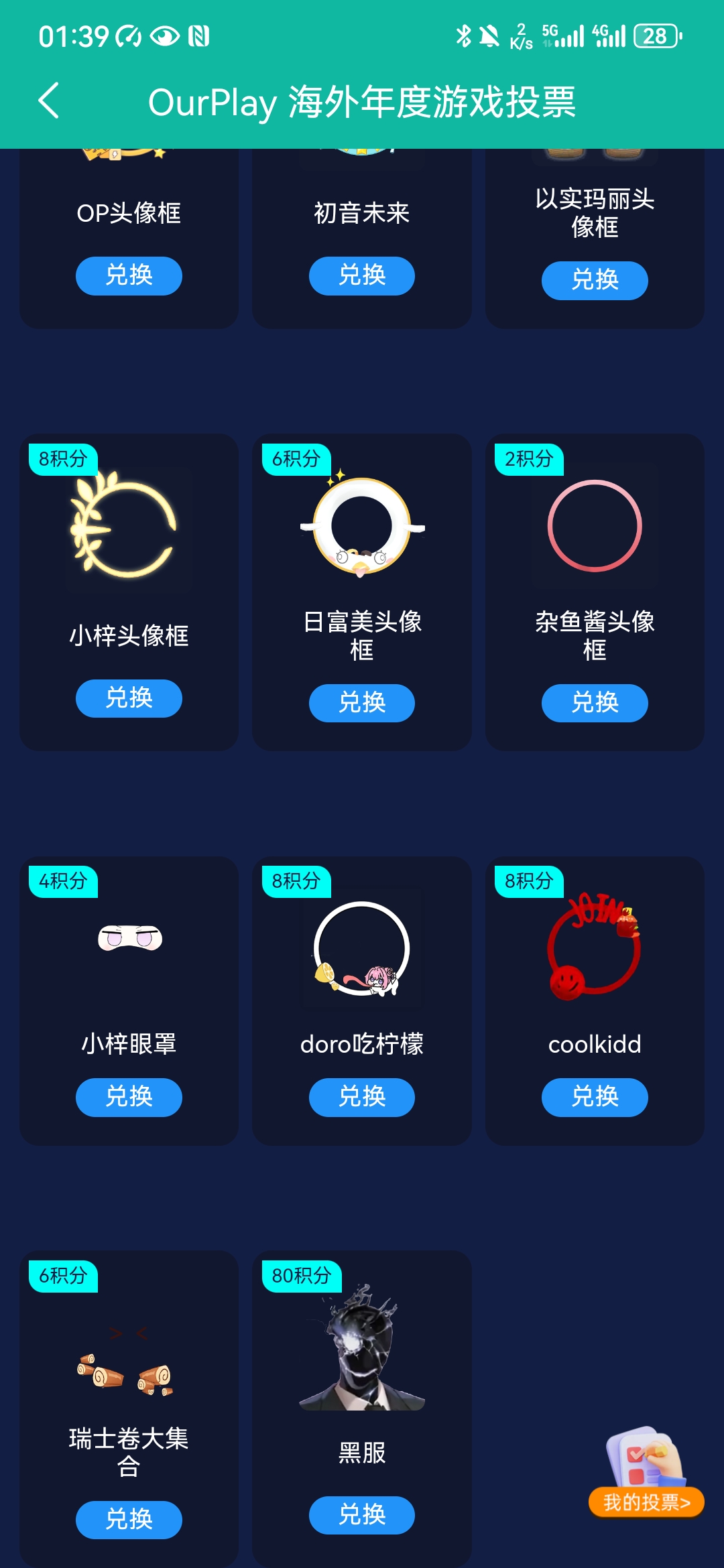Redeem the coolkidd frame
Image resolution: width=724 pixels, height=1568 pixels.
coord(595,1097)
